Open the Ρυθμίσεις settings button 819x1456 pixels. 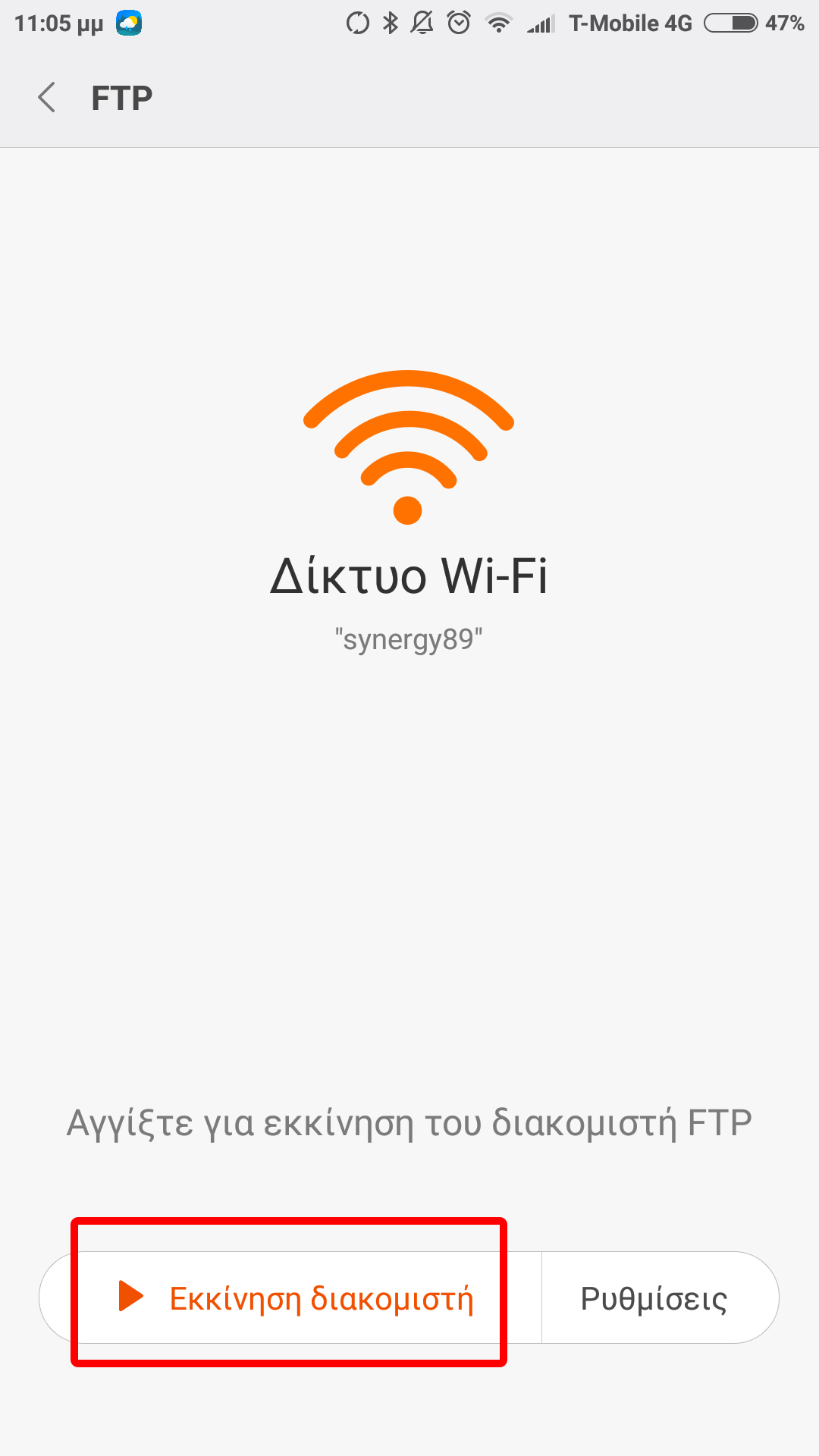pos(654,1298)
